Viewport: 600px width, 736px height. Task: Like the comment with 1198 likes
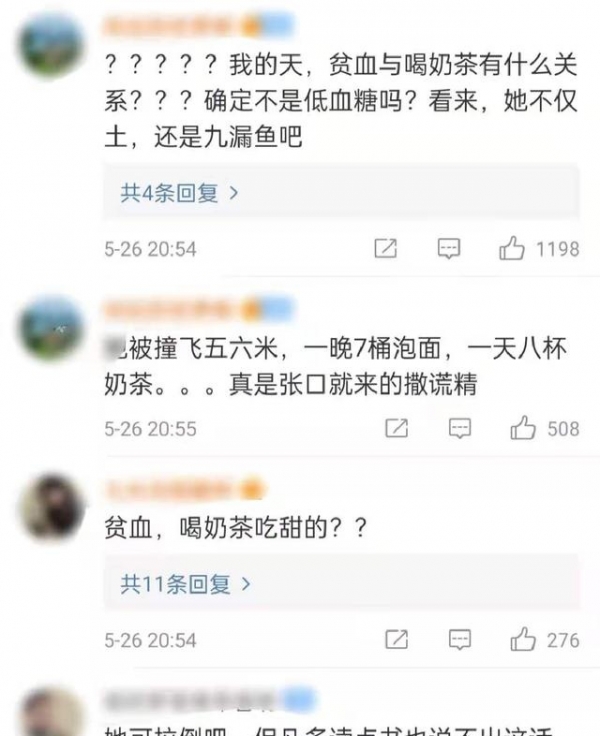(x=513, y=248)
